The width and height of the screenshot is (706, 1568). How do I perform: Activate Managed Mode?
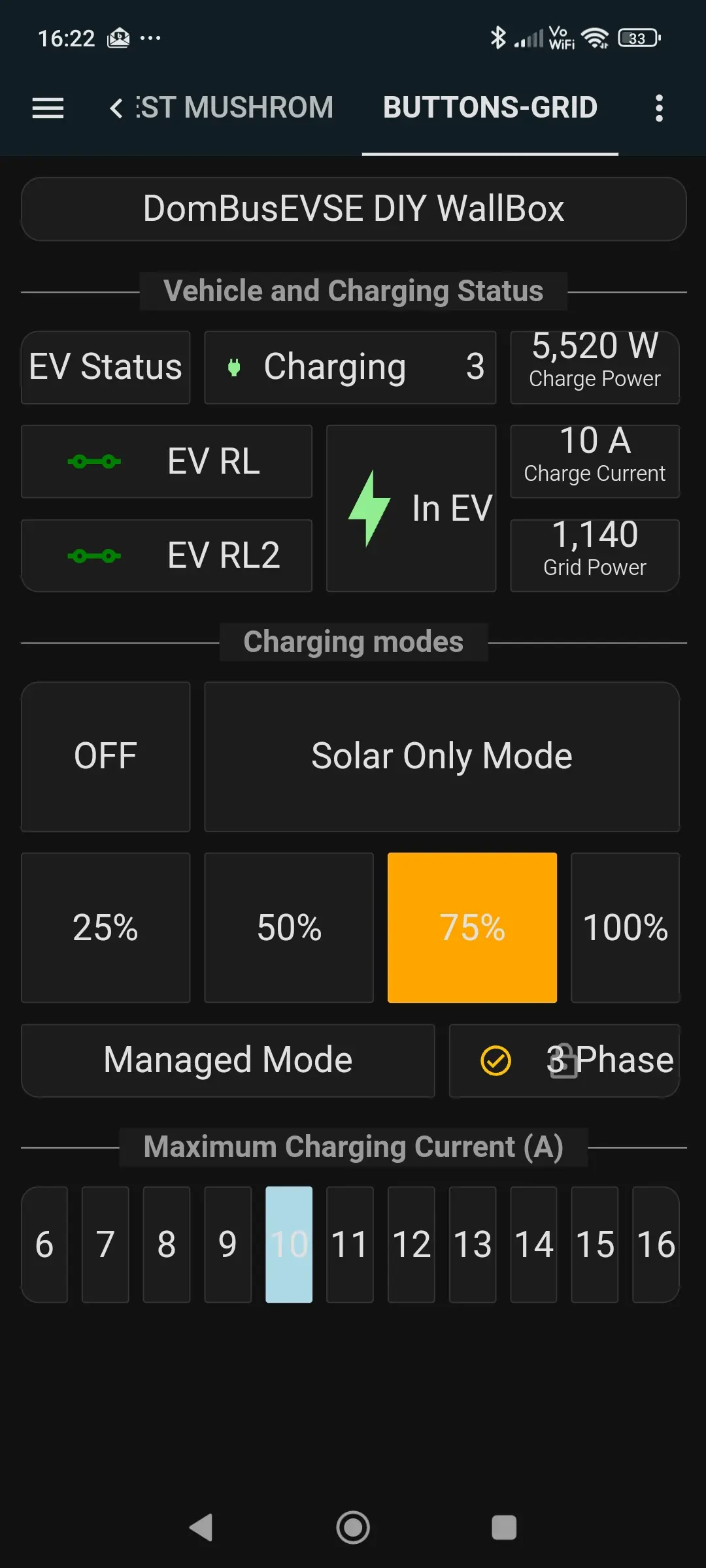pyautogui.click(x=227, y=1060)
